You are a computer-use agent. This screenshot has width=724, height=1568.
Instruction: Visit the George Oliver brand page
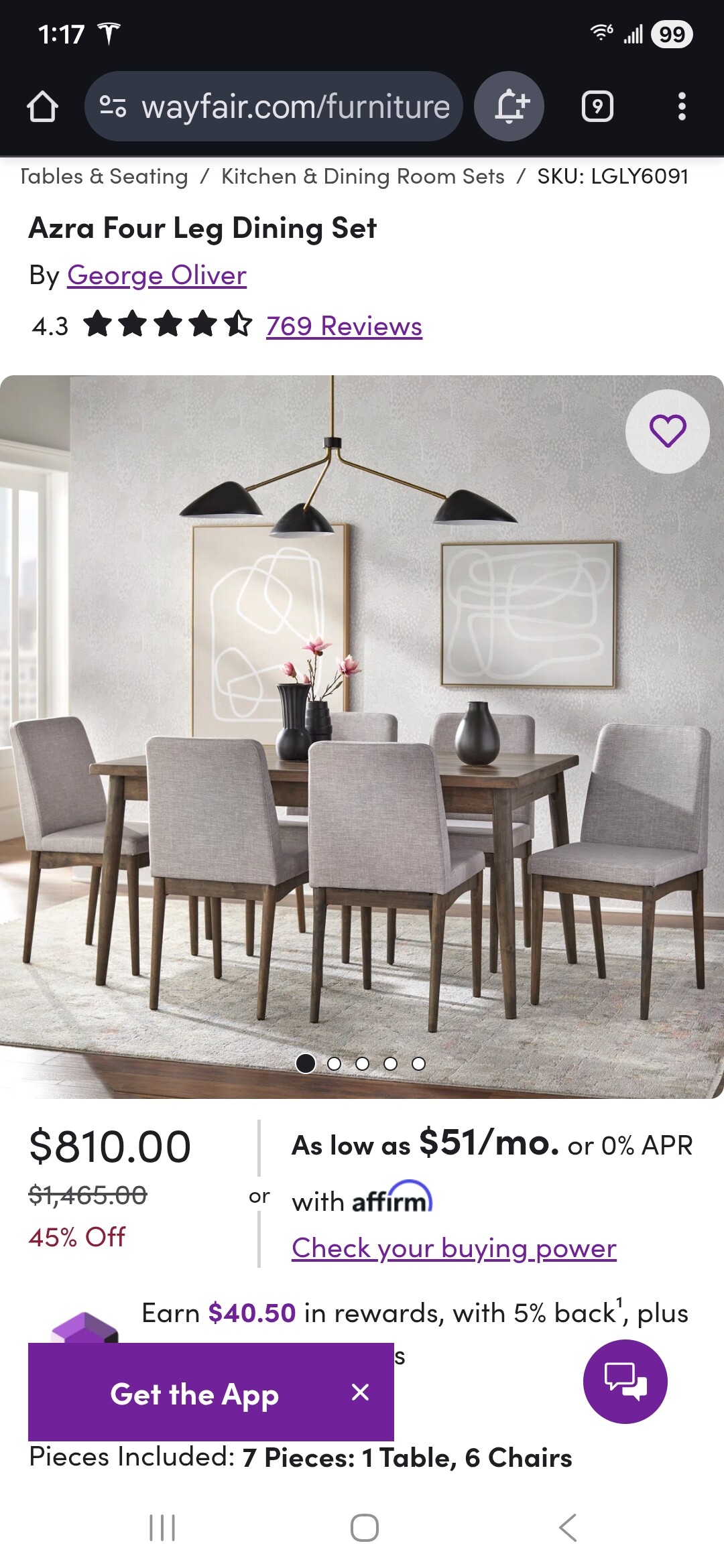tap(157, 275)
